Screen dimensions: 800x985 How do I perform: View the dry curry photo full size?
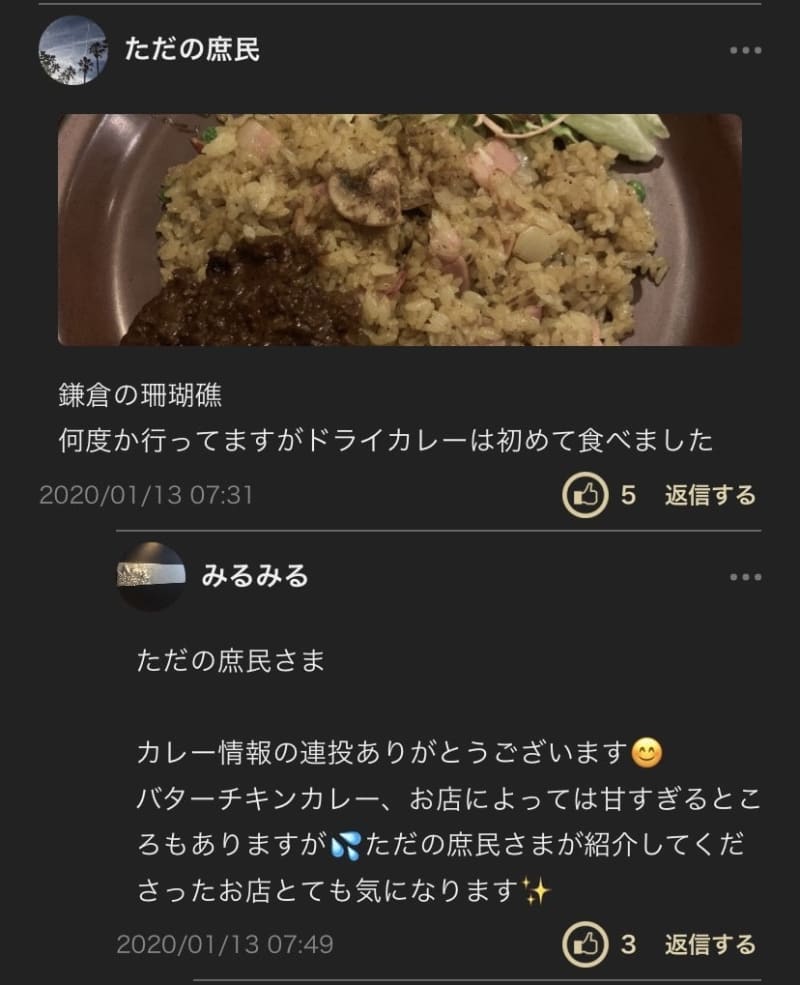tap(400, 230)
